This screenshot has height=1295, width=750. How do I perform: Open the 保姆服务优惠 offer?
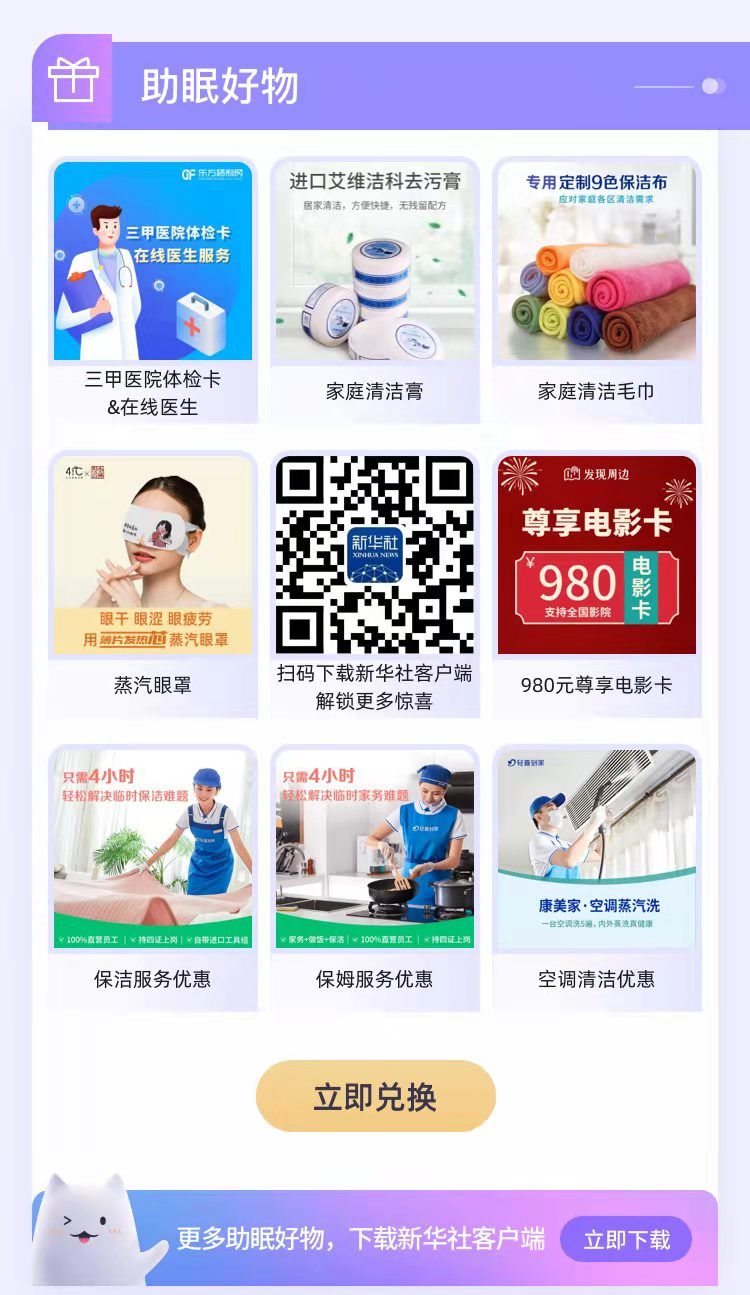coord(374,879)
